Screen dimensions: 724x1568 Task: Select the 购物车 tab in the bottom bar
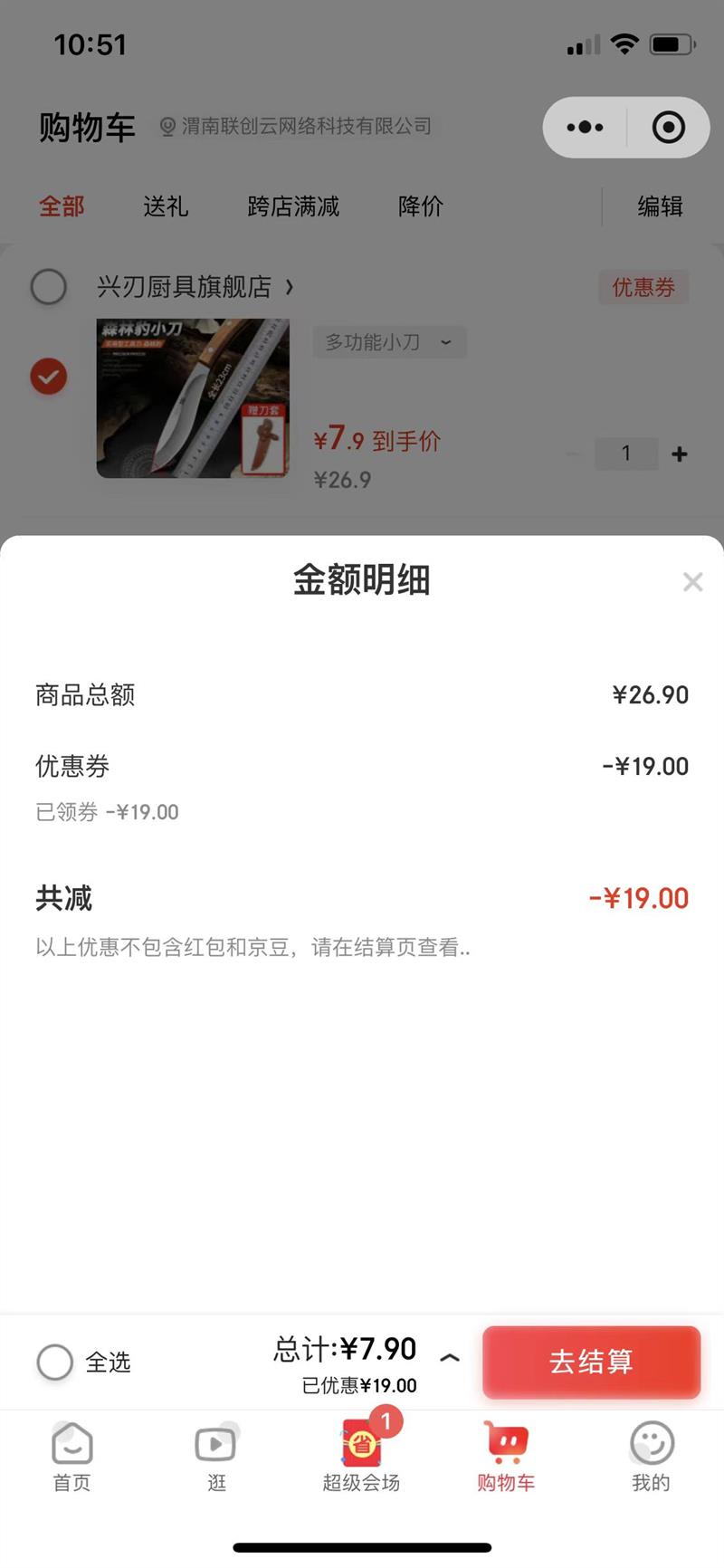pyautogui.click(x=506, y=1456)
